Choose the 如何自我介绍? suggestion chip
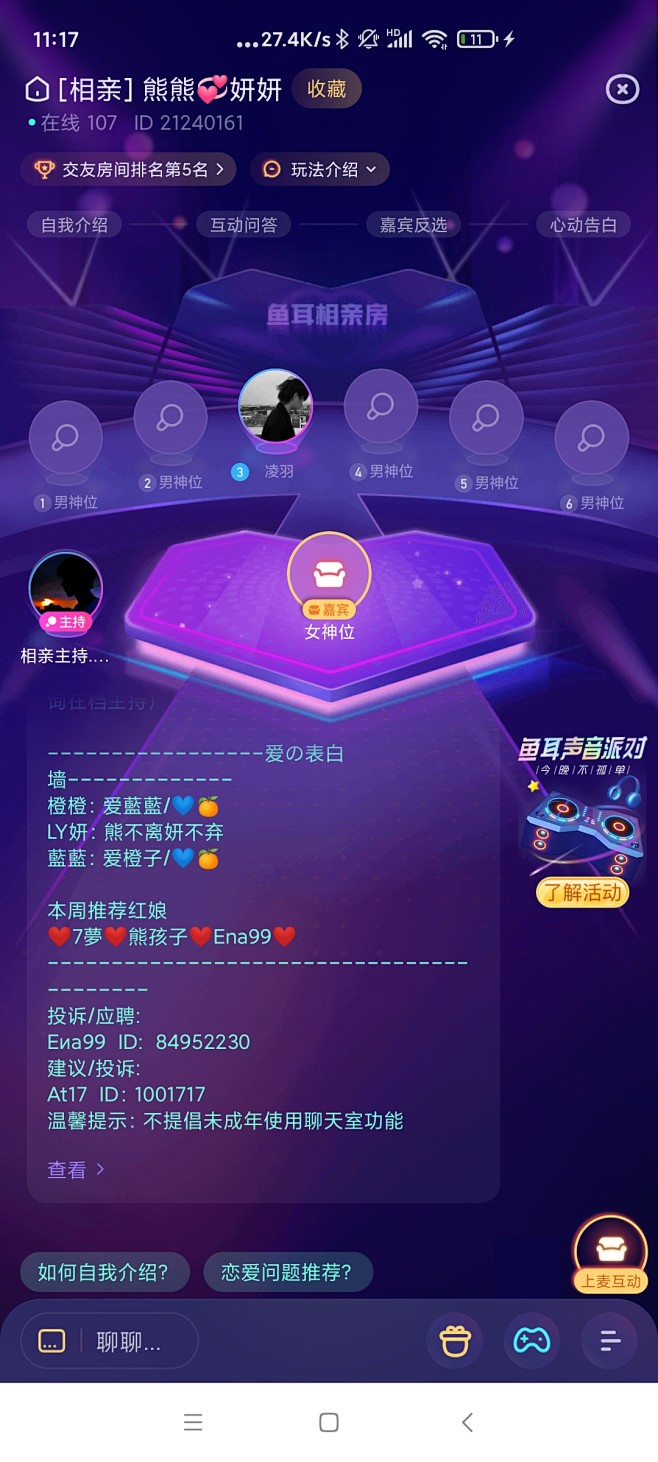This screenshot has height=1462, width=658. click(x=104, y=1272)
